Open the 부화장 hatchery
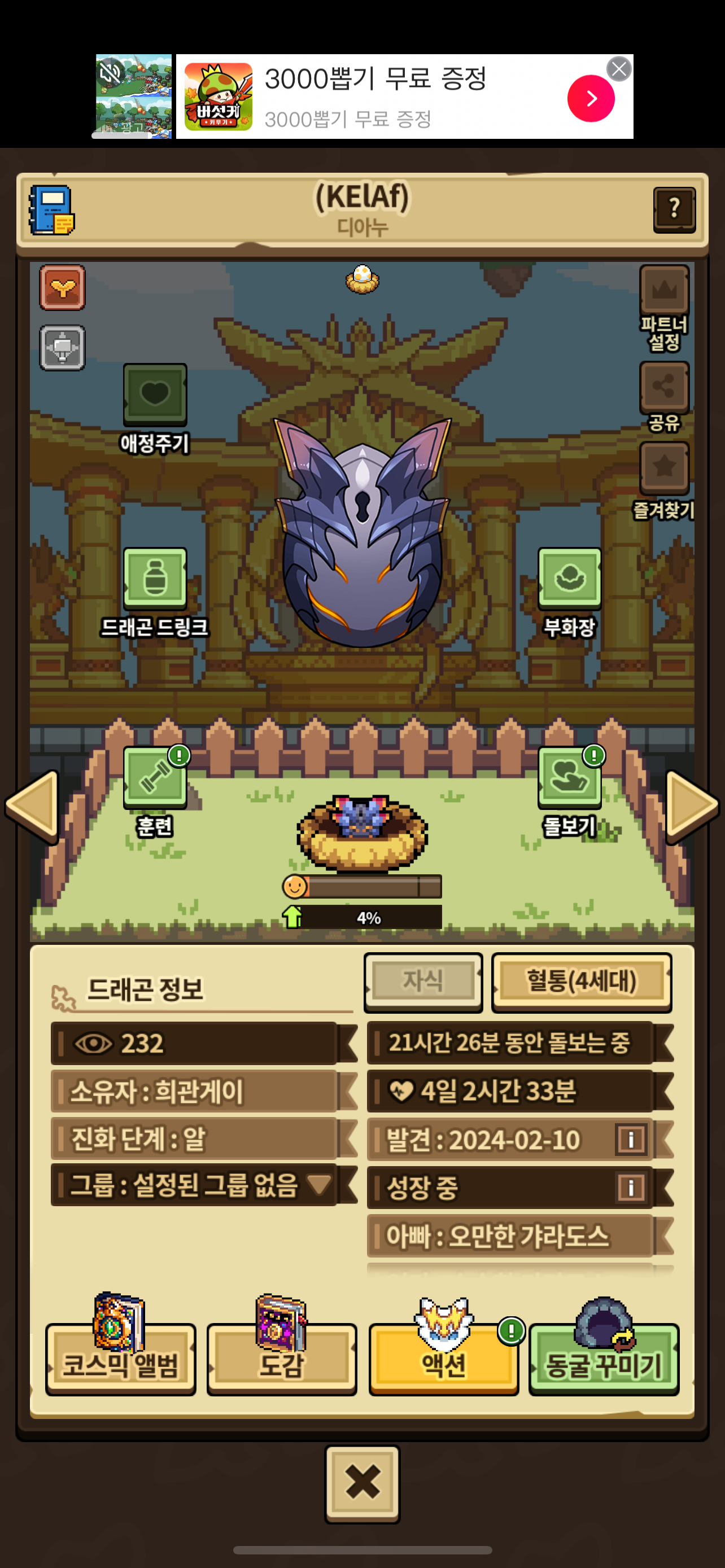 coord(569,578)
